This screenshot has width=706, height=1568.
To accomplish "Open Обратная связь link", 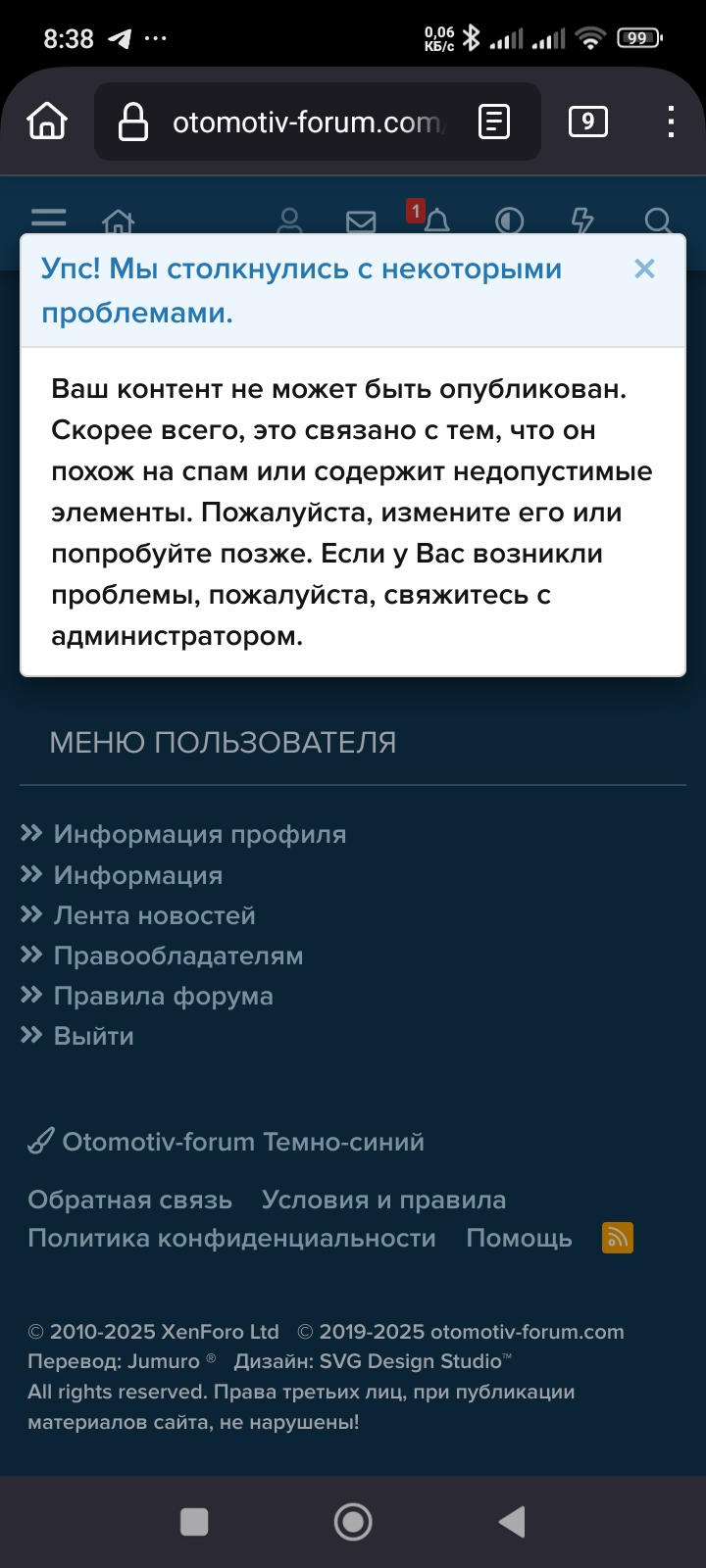I will [x=129, y=1200].
